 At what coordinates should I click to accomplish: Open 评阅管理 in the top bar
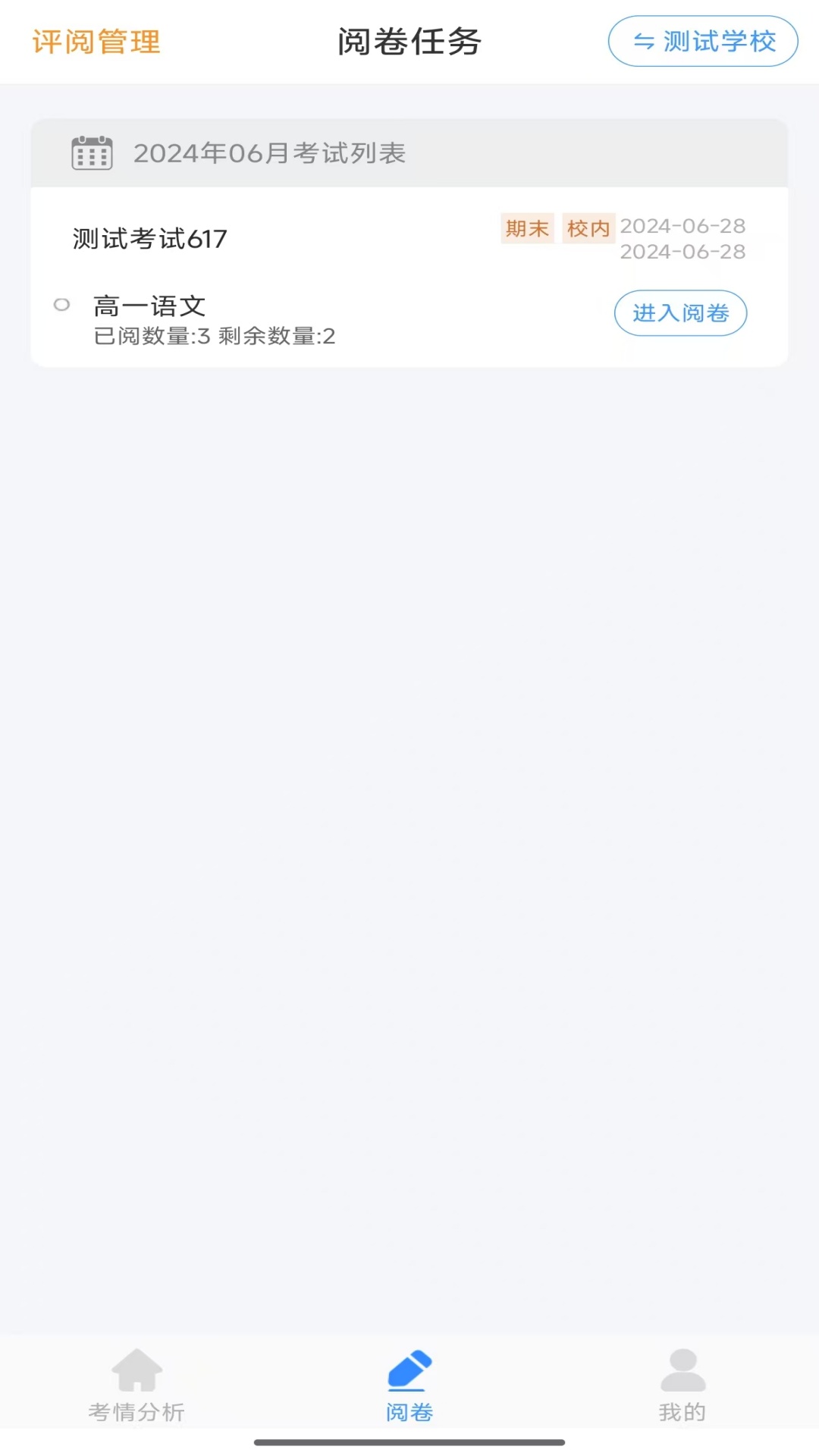(96, 42)
